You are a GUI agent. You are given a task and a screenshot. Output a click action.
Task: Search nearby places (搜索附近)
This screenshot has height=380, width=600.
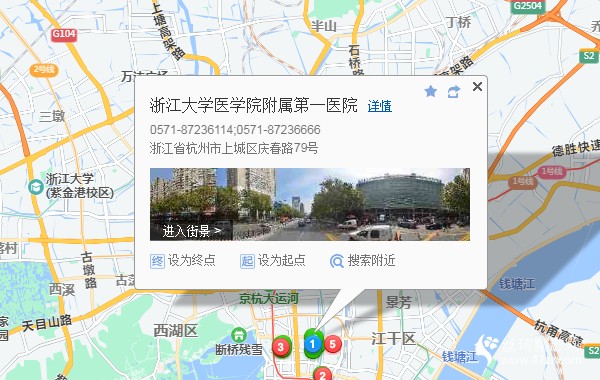point(362,261)
